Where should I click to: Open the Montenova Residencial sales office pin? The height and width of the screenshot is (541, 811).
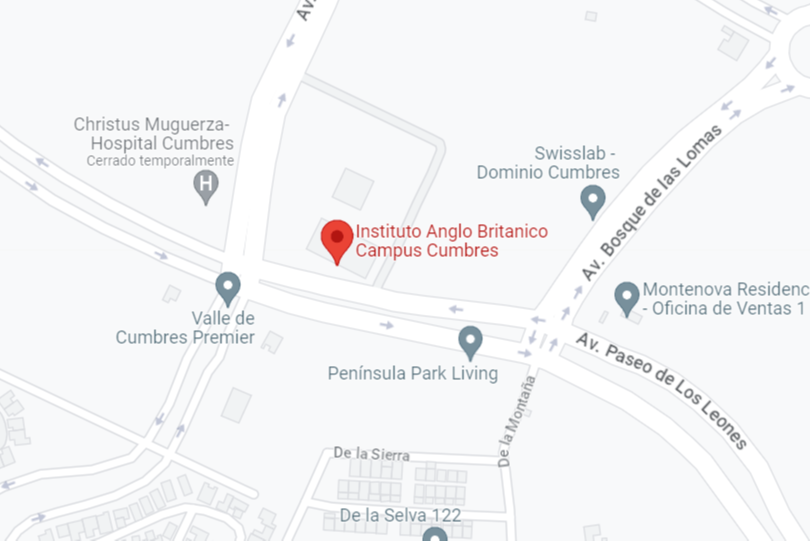pyautogui.click(x=627, y=297)
